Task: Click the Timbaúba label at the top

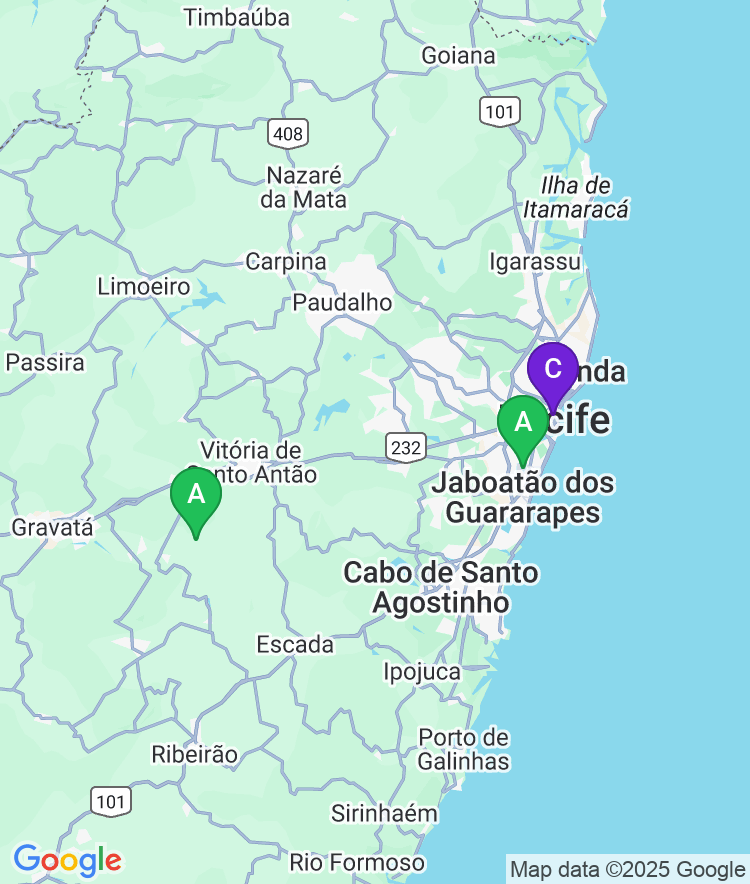Action: [235, 18]
